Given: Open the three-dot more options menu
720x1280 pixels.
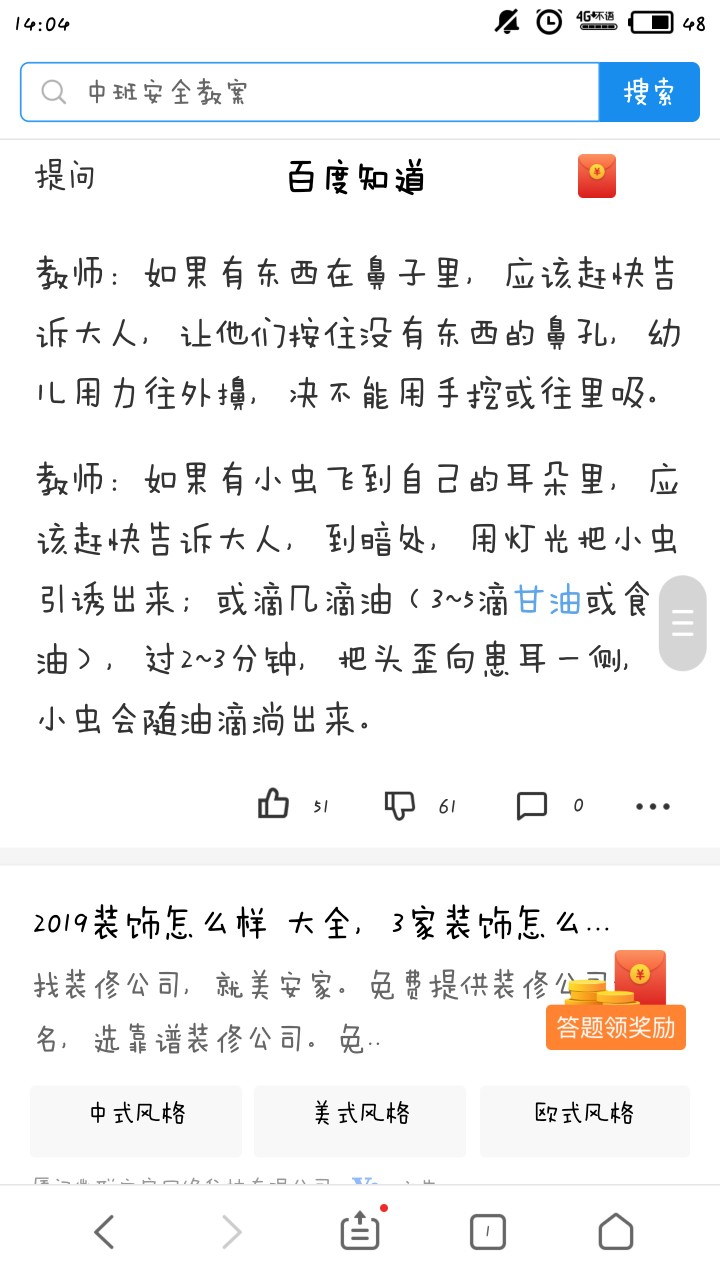Looking at the screenshot, I should [x=653, y=806].
